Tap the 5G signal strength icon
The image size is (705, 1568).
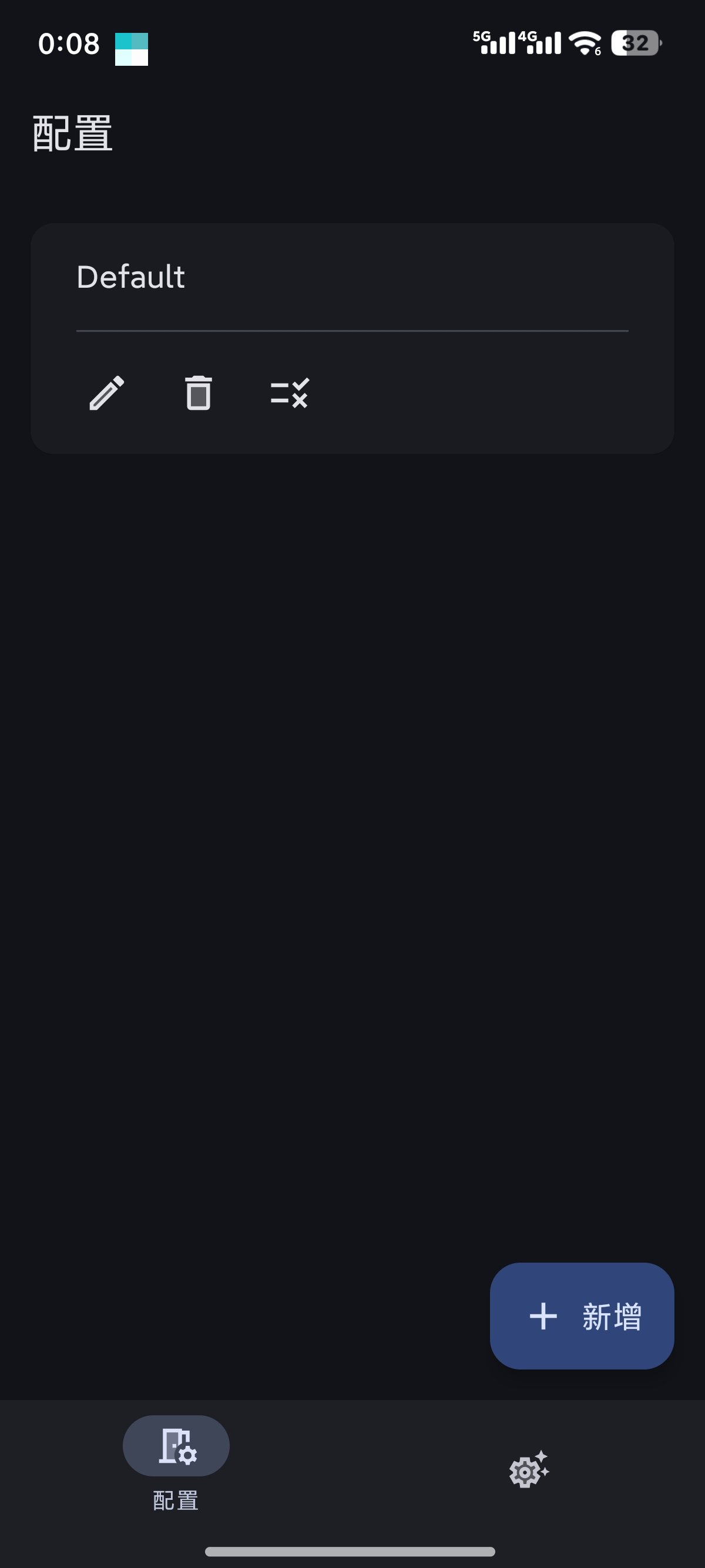(x=494, y=43)
